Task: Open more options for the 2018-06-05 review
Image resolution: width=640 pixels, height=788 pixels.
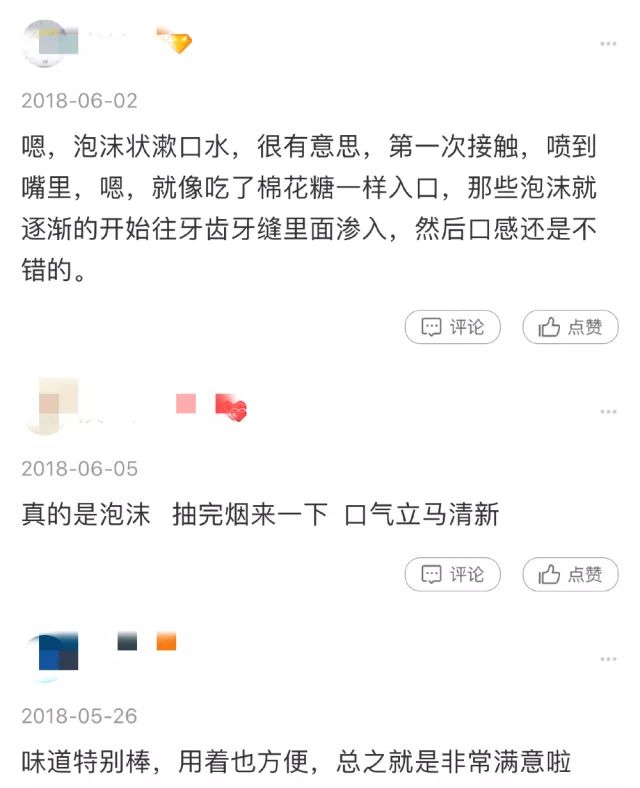Action: tap(608, 412)
